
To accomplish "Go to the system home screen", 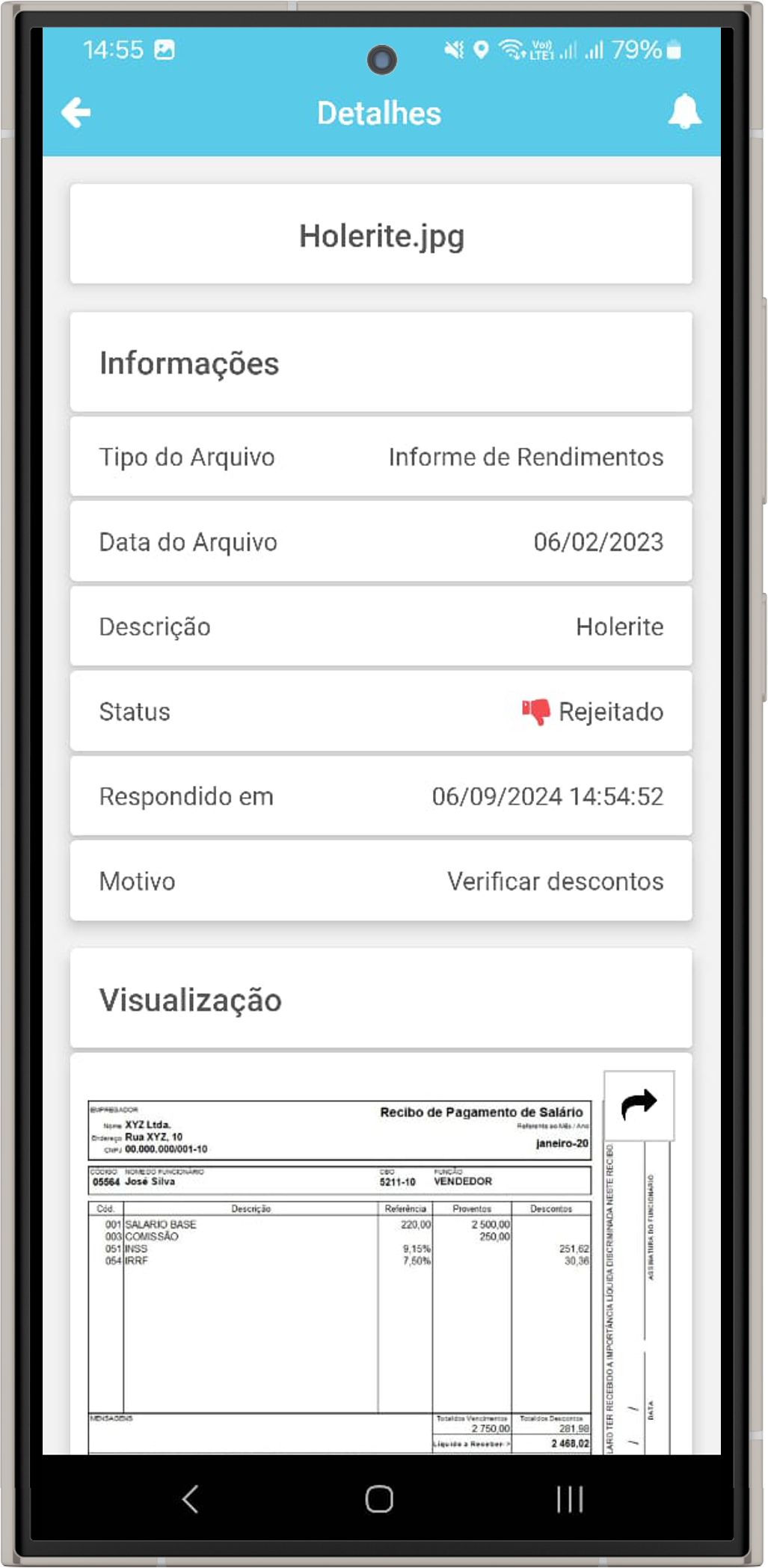I will tap(379, 1498).
